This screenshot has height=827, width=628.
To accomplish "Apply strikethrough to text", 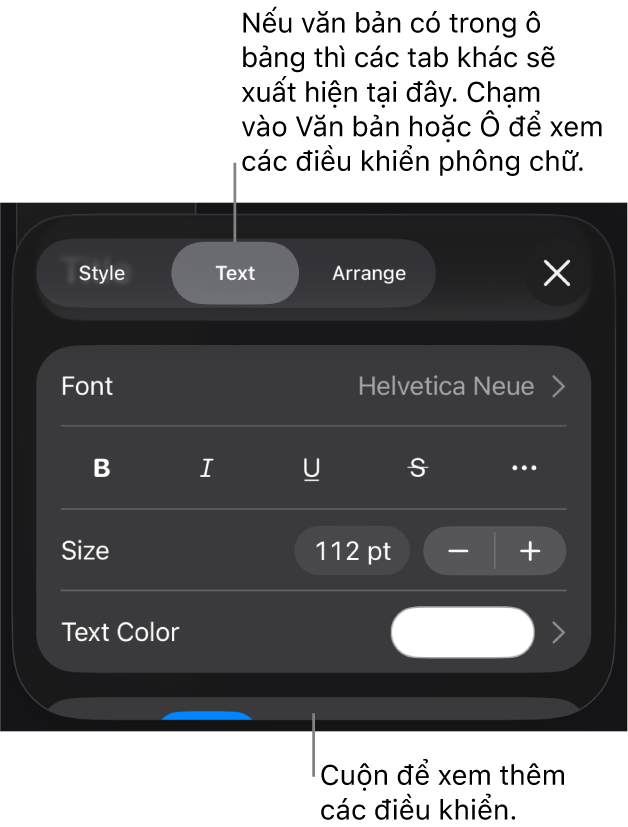I will click(418, 468).
